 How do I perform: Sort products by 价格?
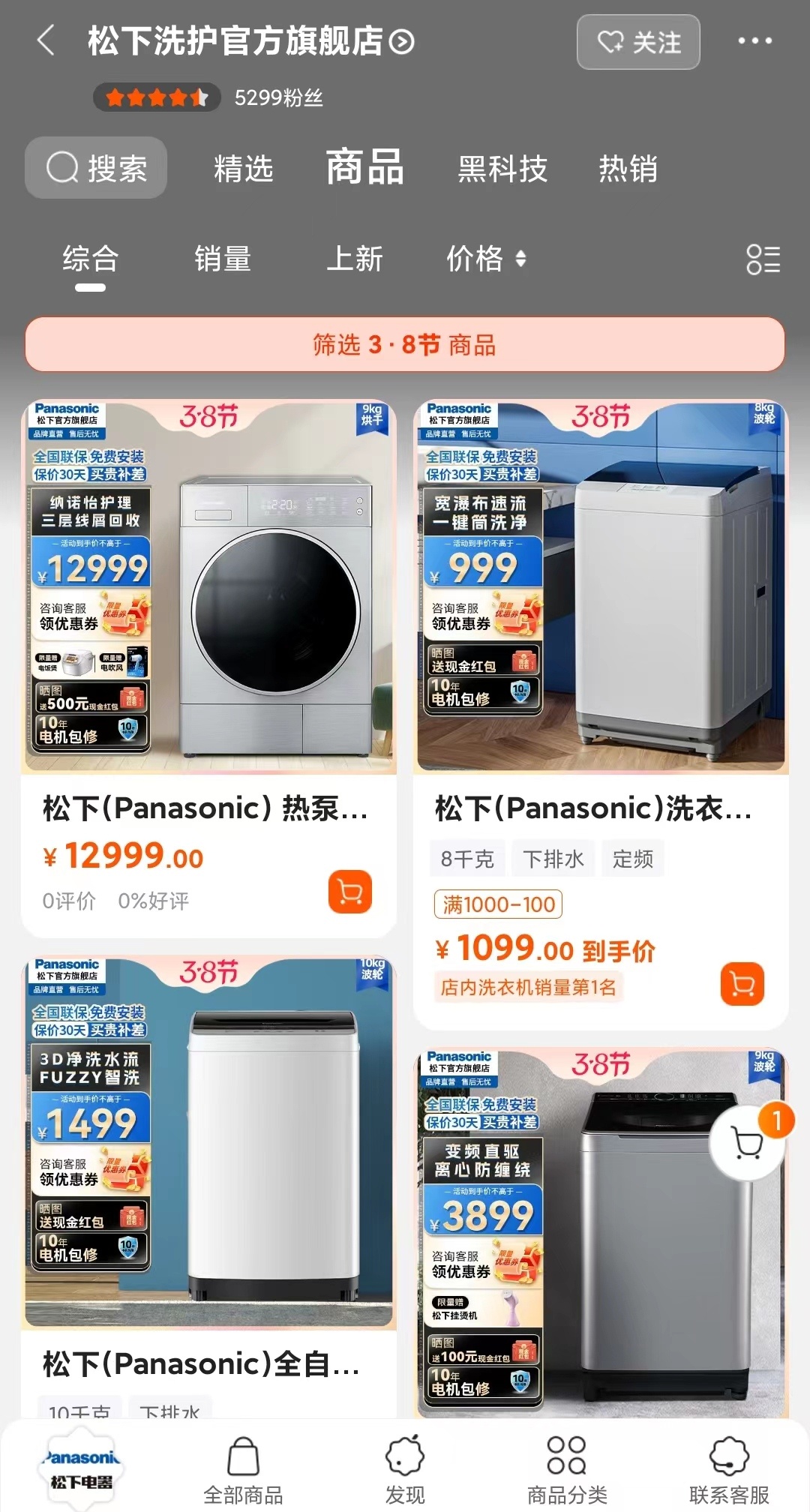coord(485,259)
